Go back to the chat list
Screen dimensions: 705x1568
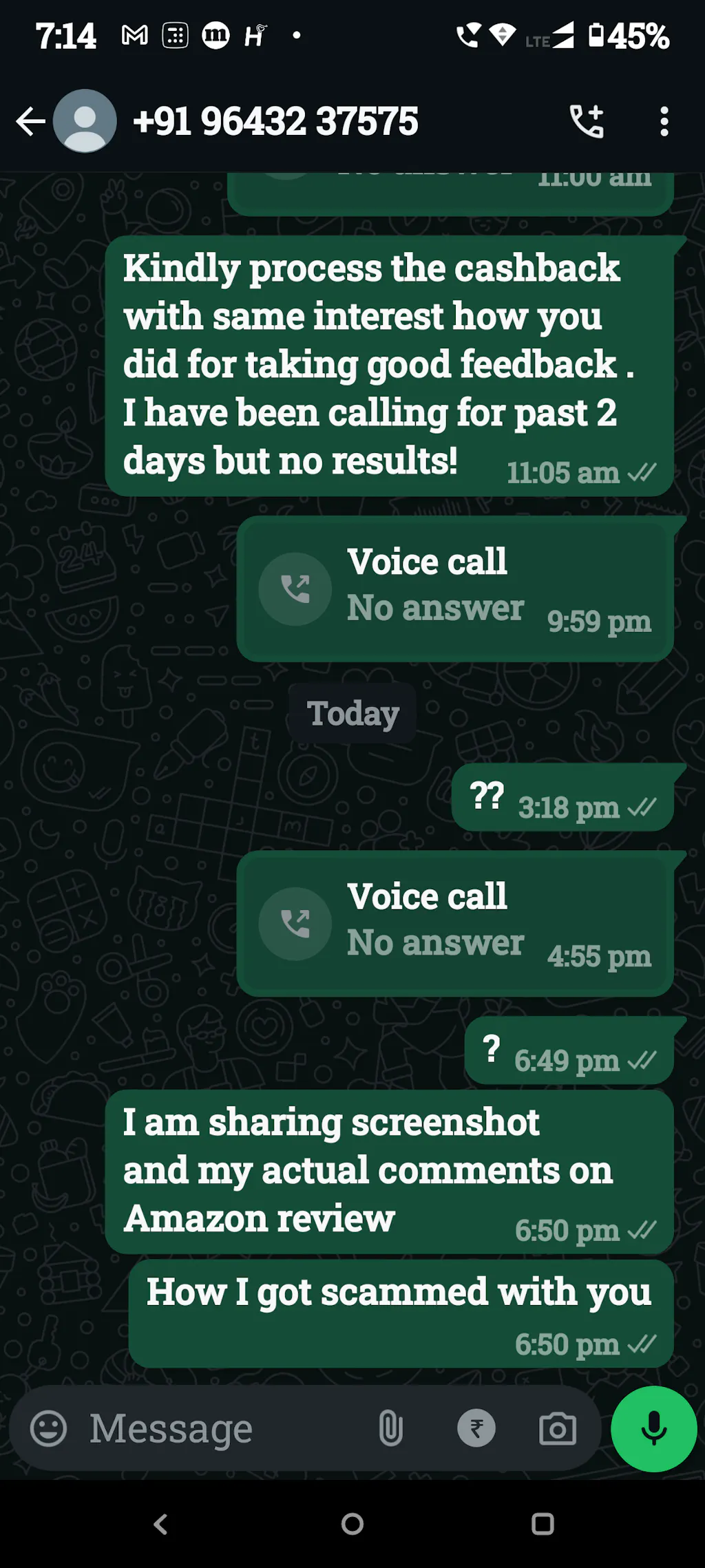pyautogui.click(x=30, y=122)
